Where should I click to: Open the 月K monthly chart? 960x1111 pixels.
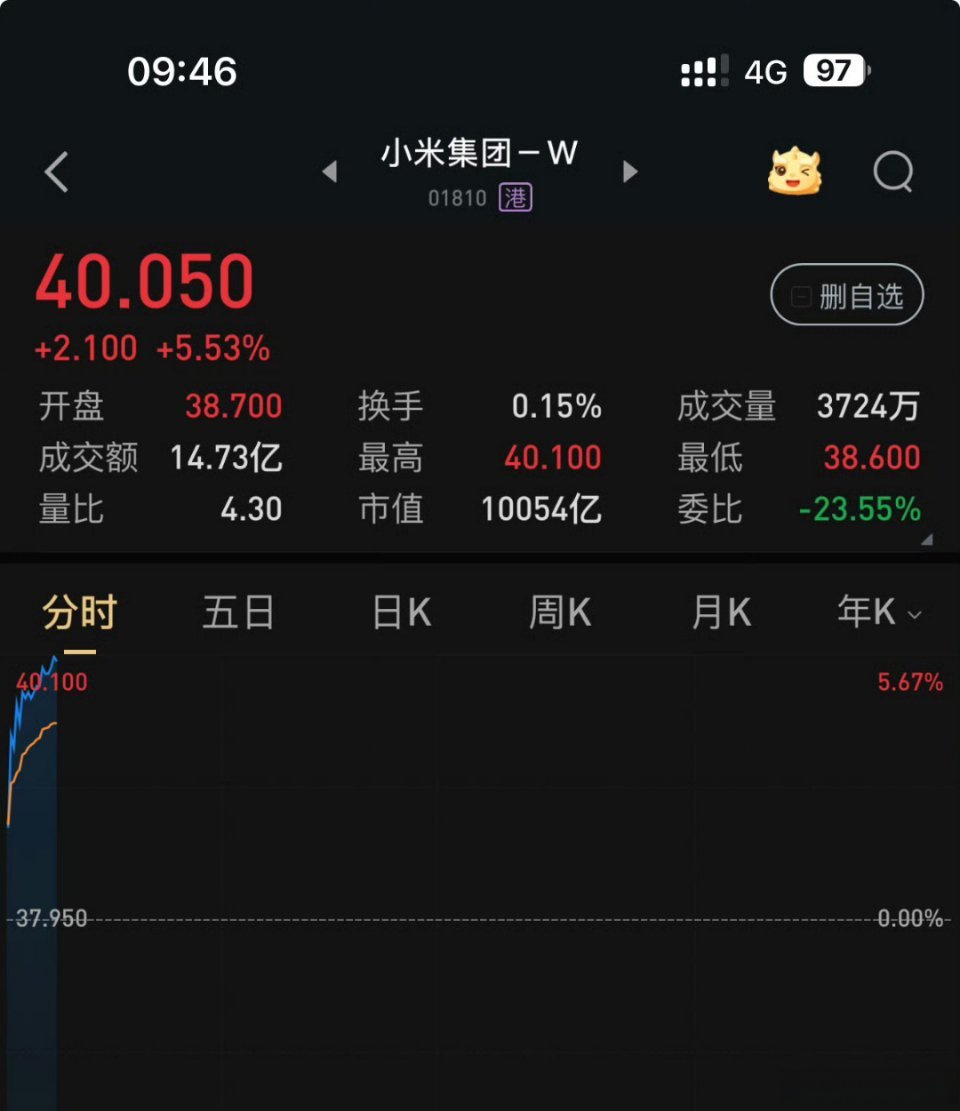pos(719,613)
